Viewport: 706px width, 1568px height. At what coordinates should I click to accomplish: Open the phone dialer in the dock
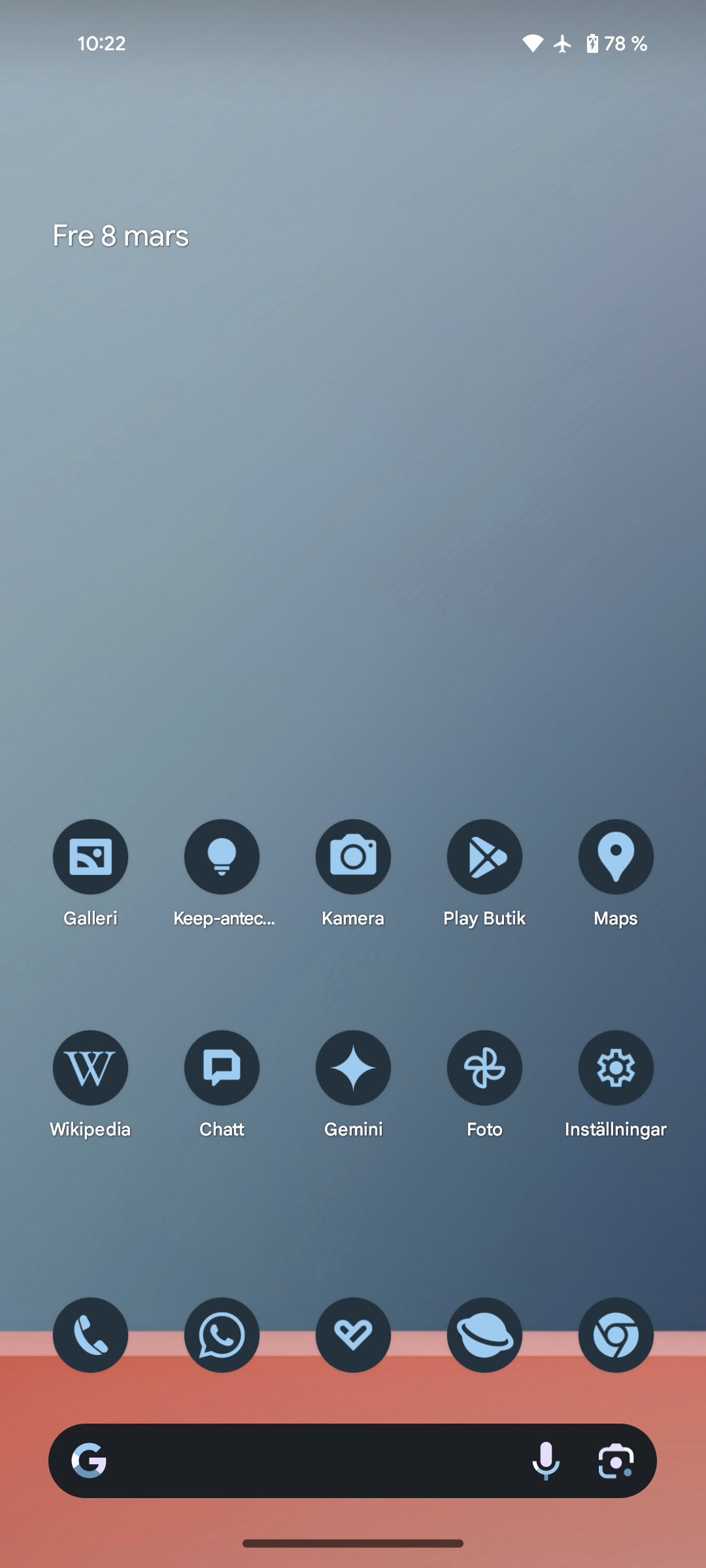(x=90, y=1335)
